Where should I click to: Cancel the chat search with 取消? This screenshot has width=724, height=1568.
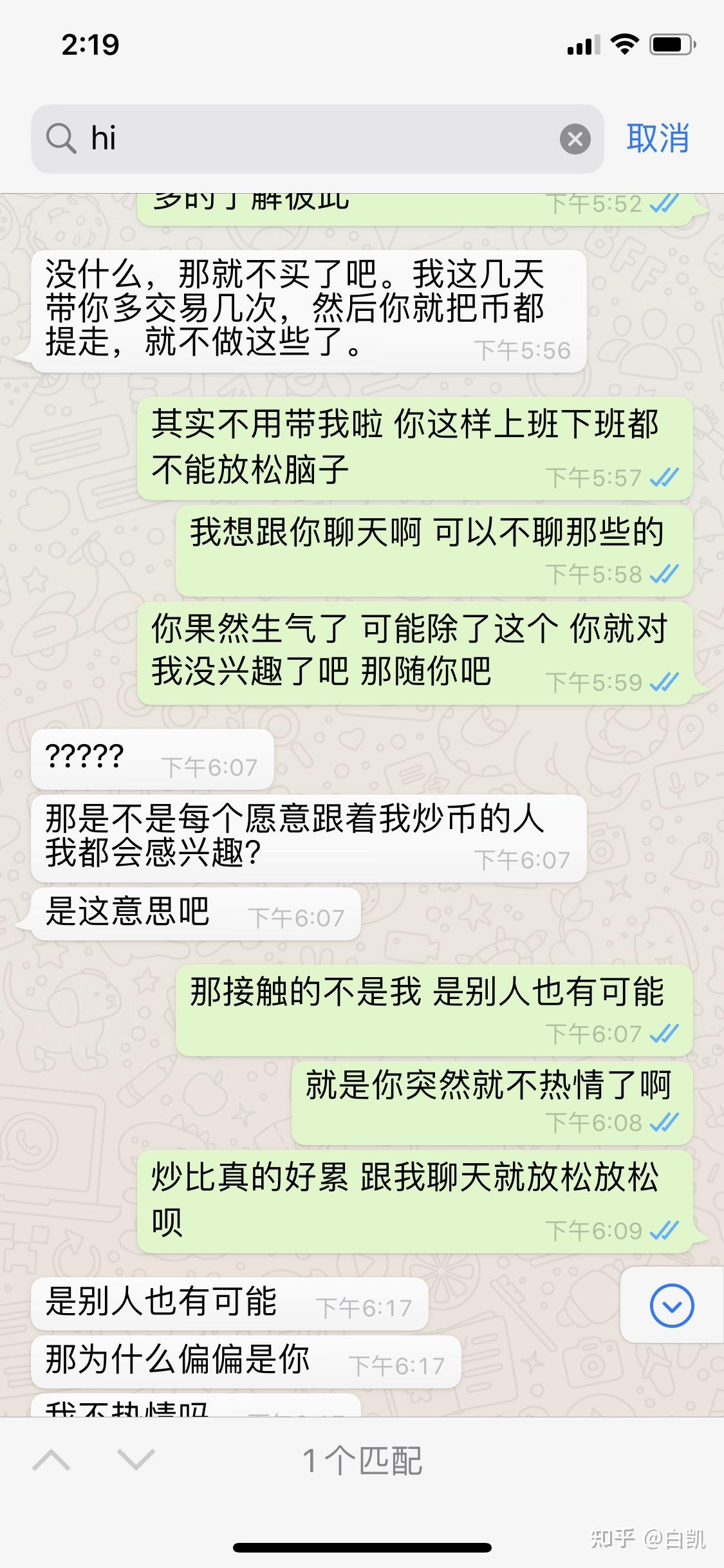pos(657,138)
